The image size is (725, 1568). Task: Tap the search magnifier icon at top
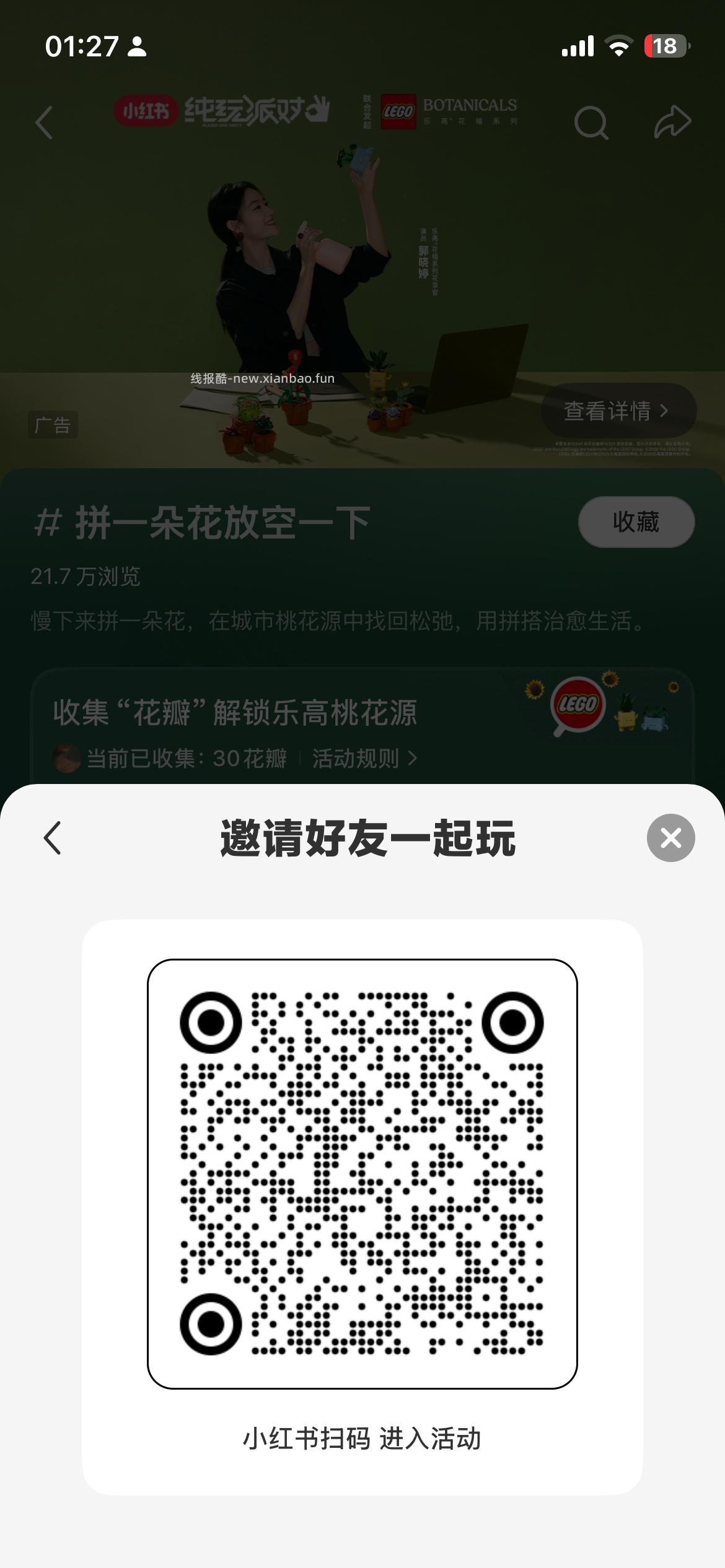pos(591,123)
